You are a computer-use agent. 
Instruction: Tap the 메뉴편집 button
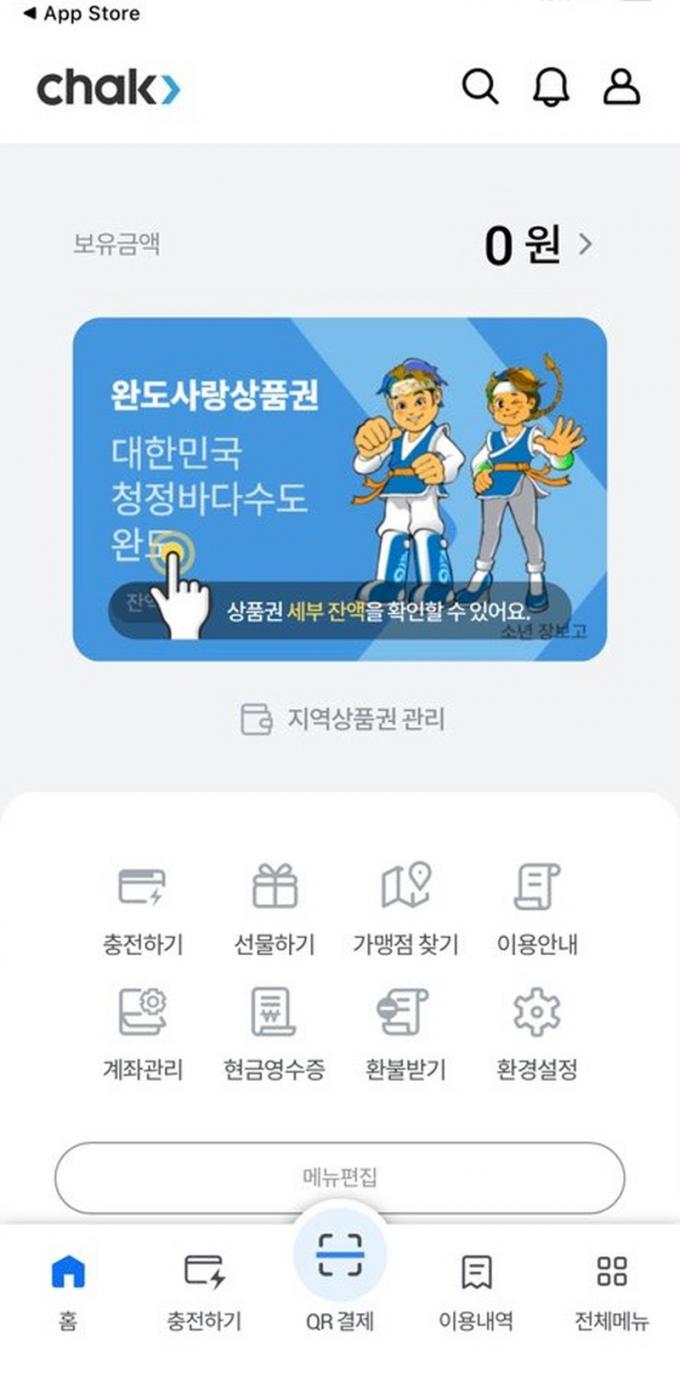pos(340,1177)
